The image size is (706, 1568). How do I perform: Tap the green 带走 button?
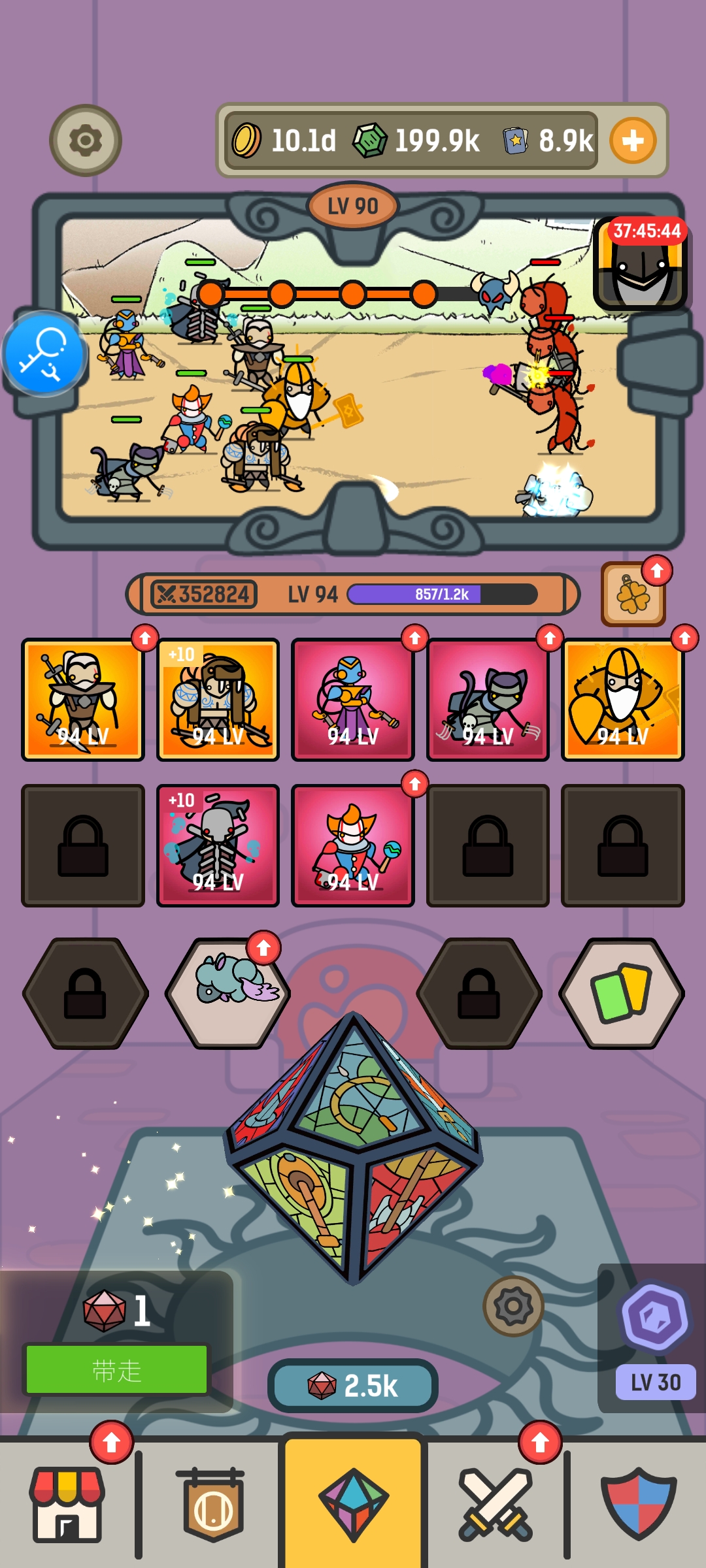(116, 1369)
